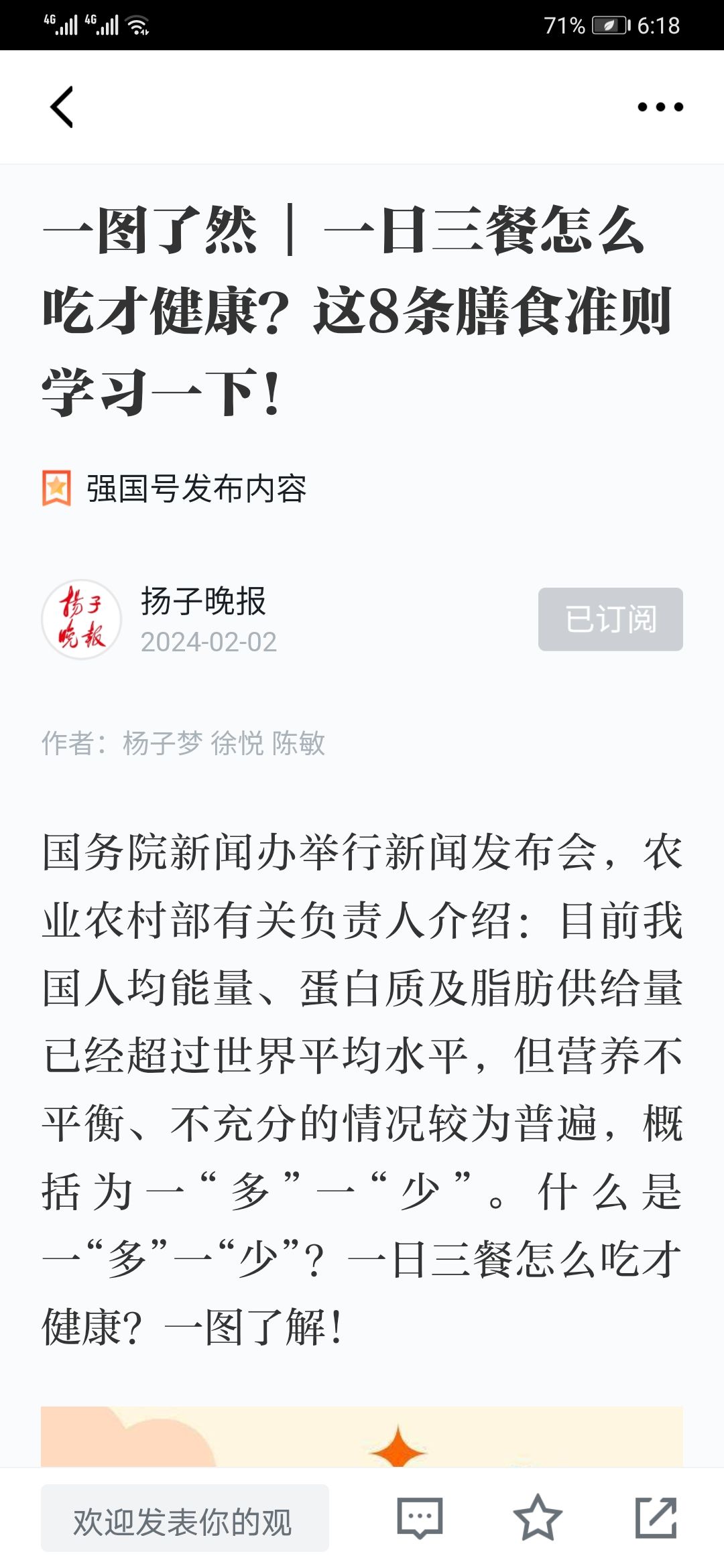The width and height of the screenshot is (724, 1568).
Task: Open the three-dot overflow menu
Action: (x=660, y=107)
